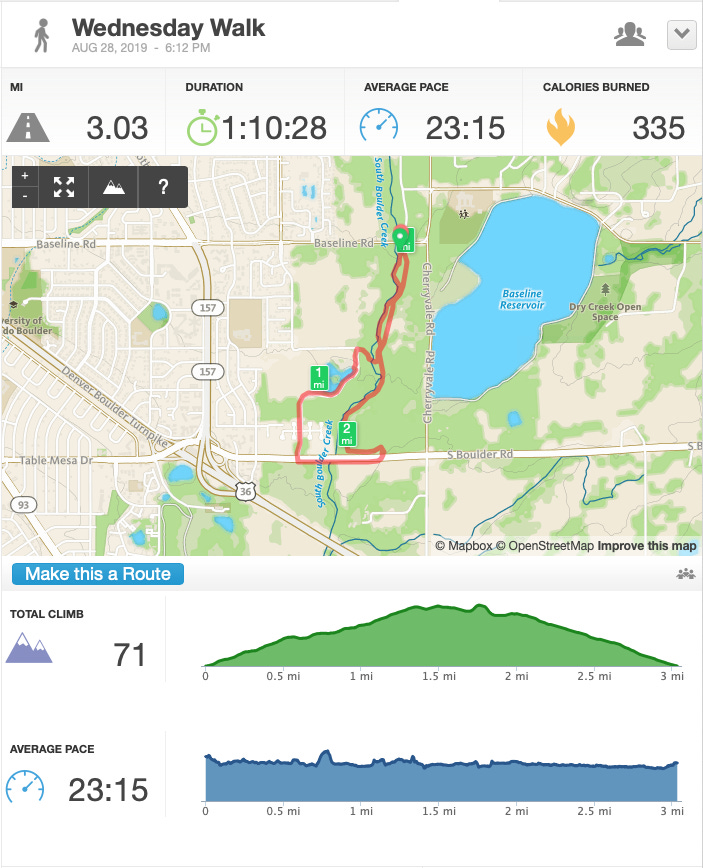This screenshot has height=868, width=703.
Task: Zoom in on the map with plus
Action: [25, 176]
